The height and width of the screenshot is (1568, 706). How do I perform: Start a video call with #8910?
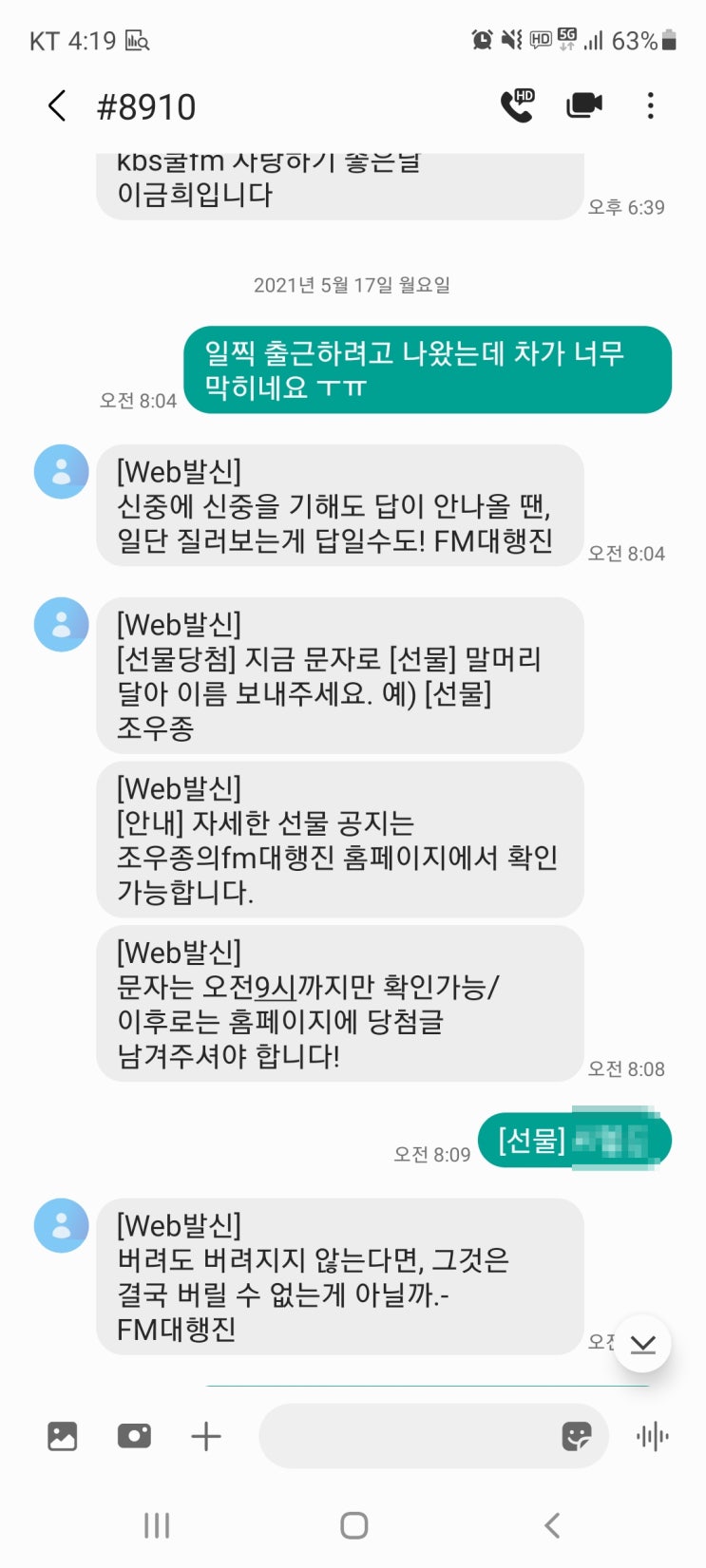[x=584, y=105]
